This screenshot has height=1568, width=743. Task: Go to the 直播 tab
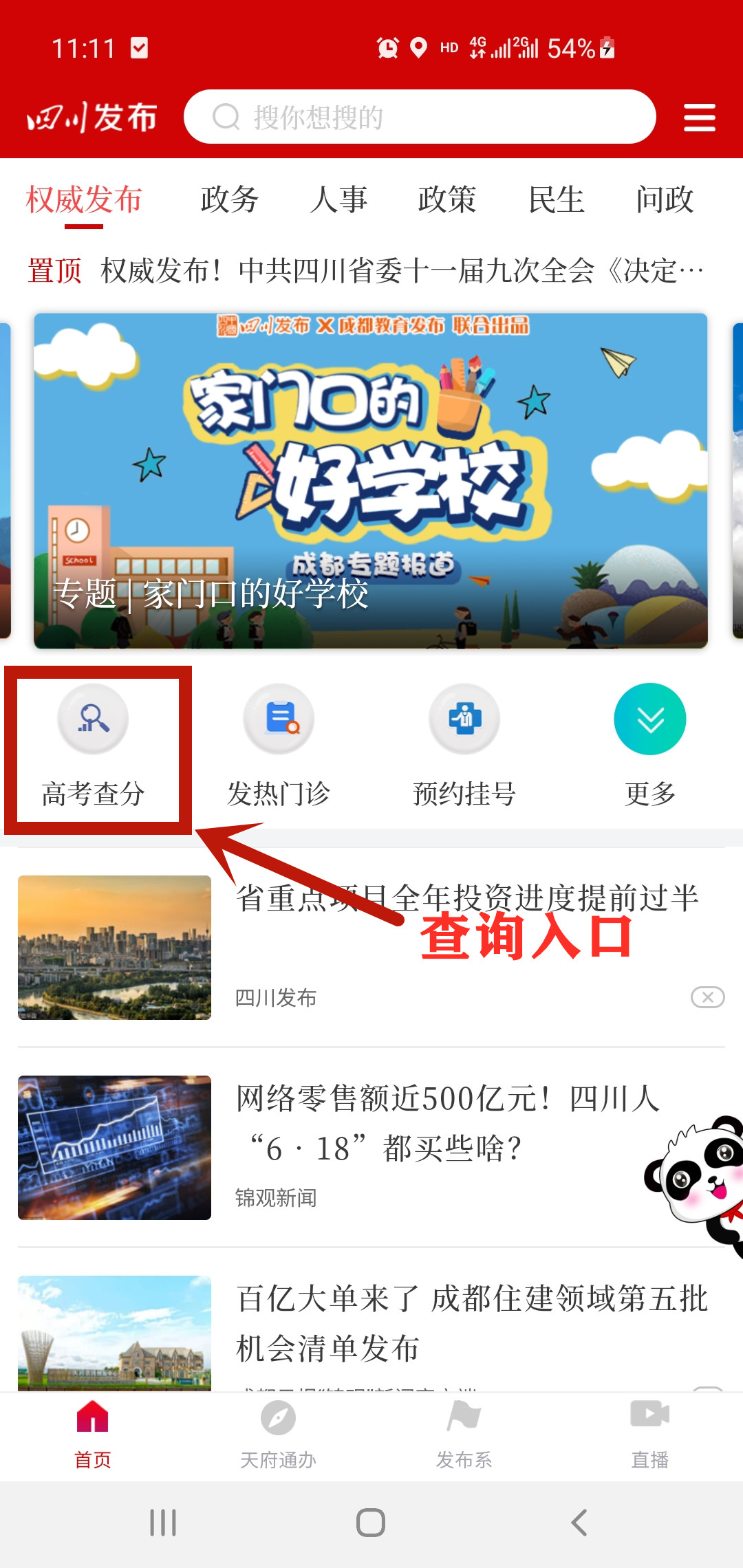pos(649,1434)
